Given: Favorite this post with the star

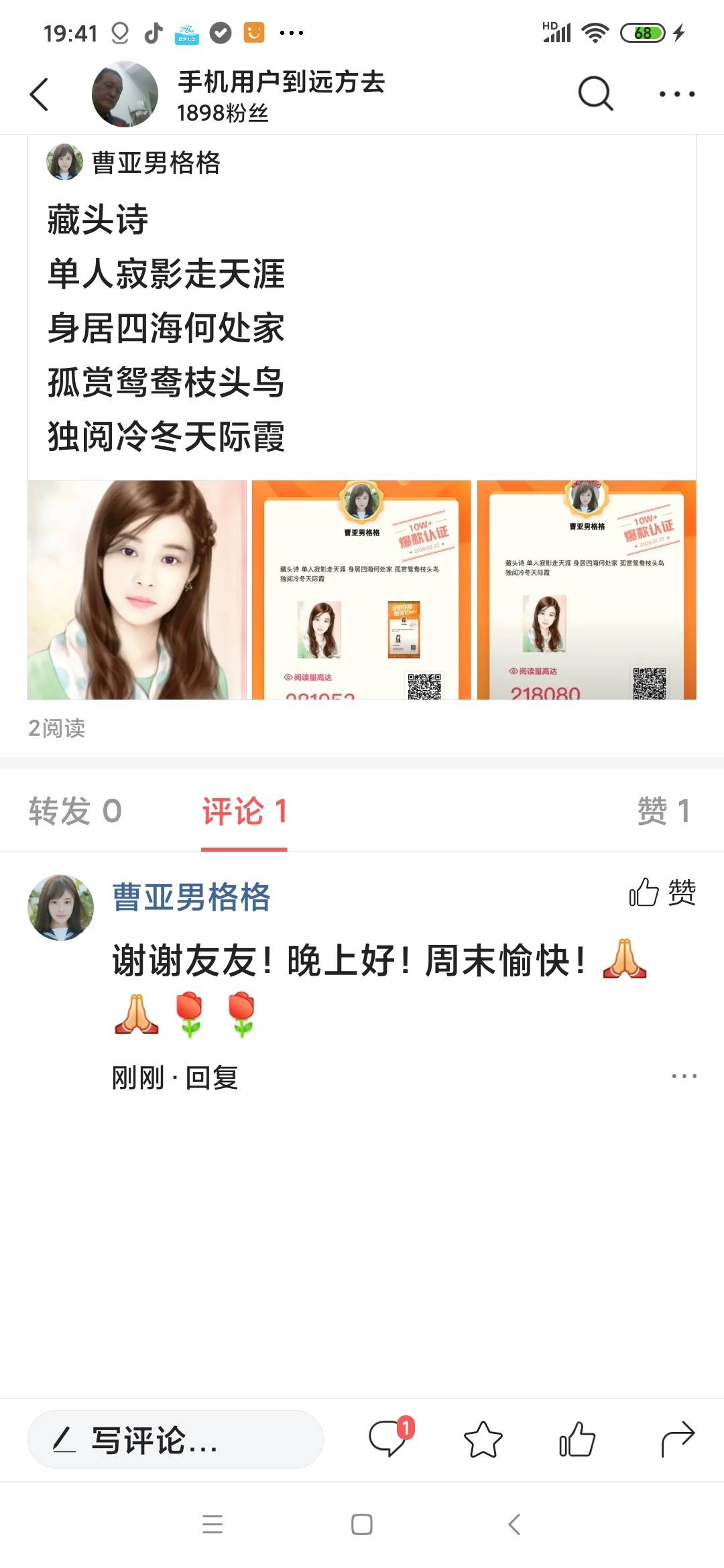Looking at the screenshot, I should [x=483, y=1439].
